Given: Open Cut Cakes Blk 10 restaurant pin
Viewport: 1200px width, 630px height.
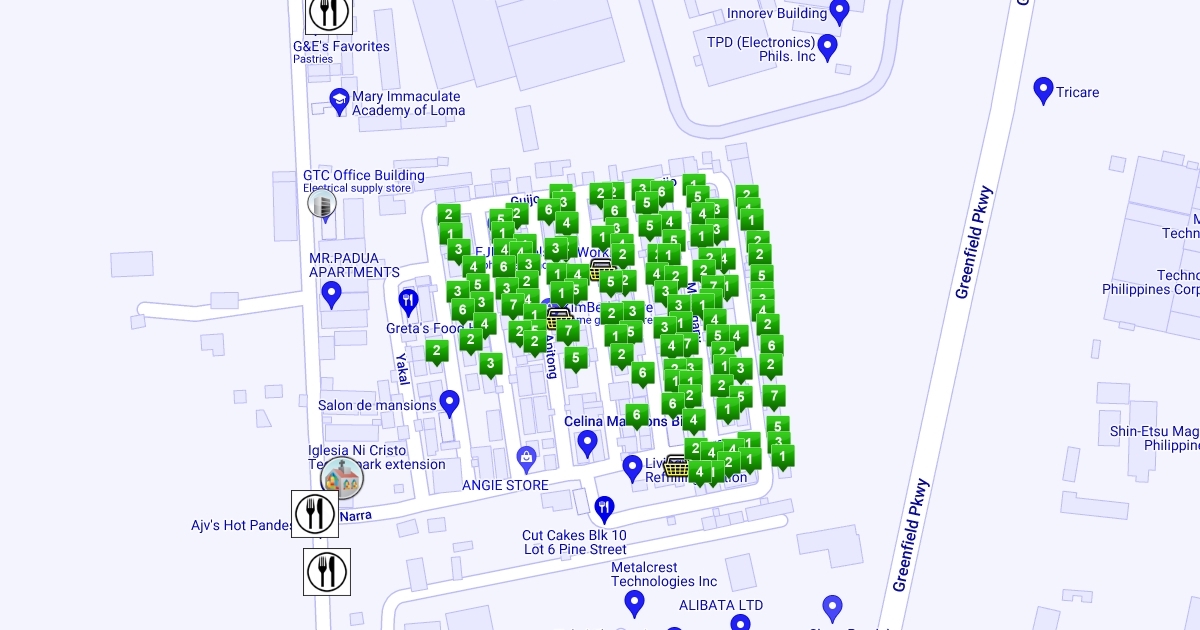Looking at the screenshot, I should pyautogui.click(x=604, y=509).
